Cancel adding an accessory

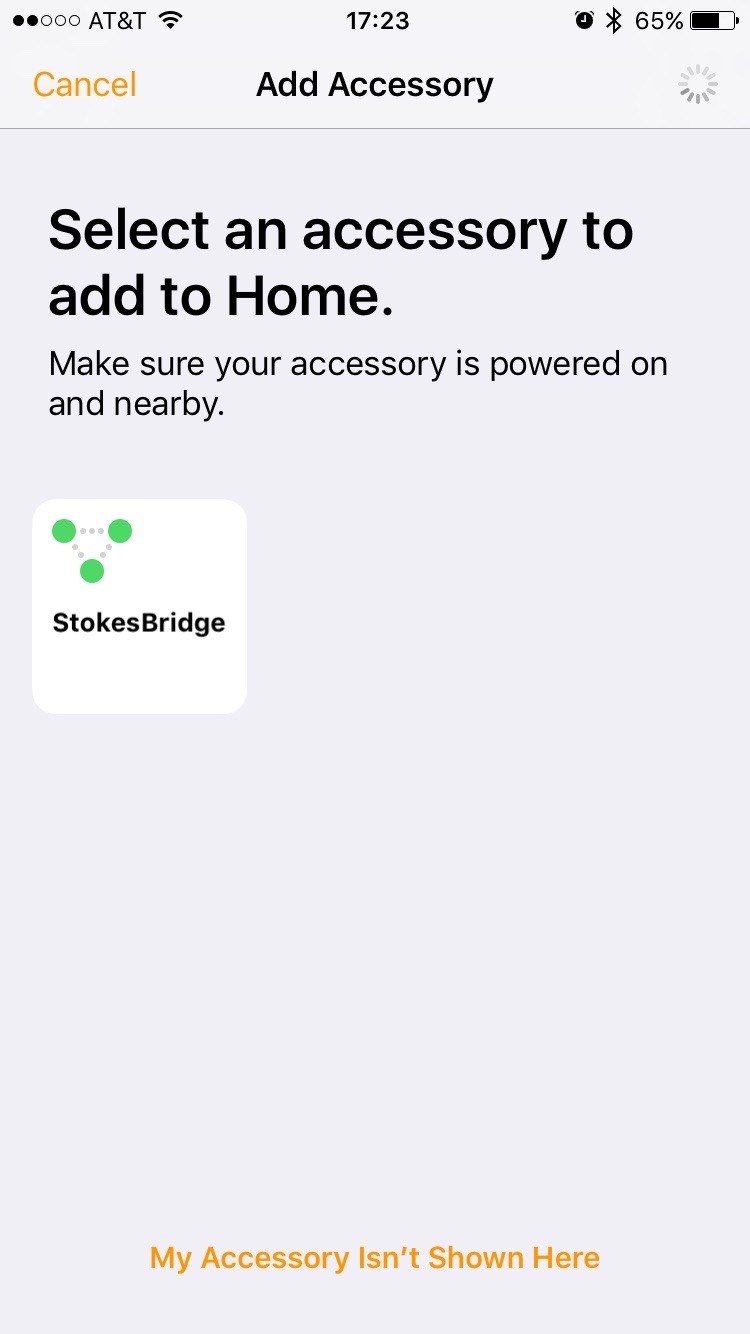point(85,85)
